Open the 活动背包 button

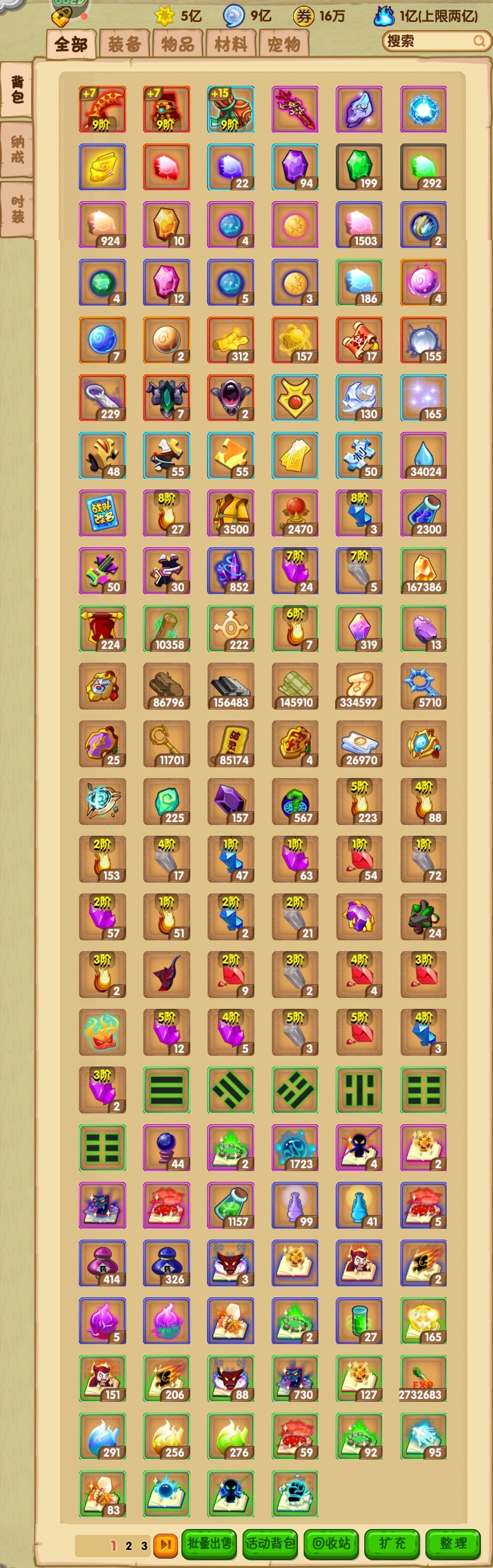(270, 1542)
